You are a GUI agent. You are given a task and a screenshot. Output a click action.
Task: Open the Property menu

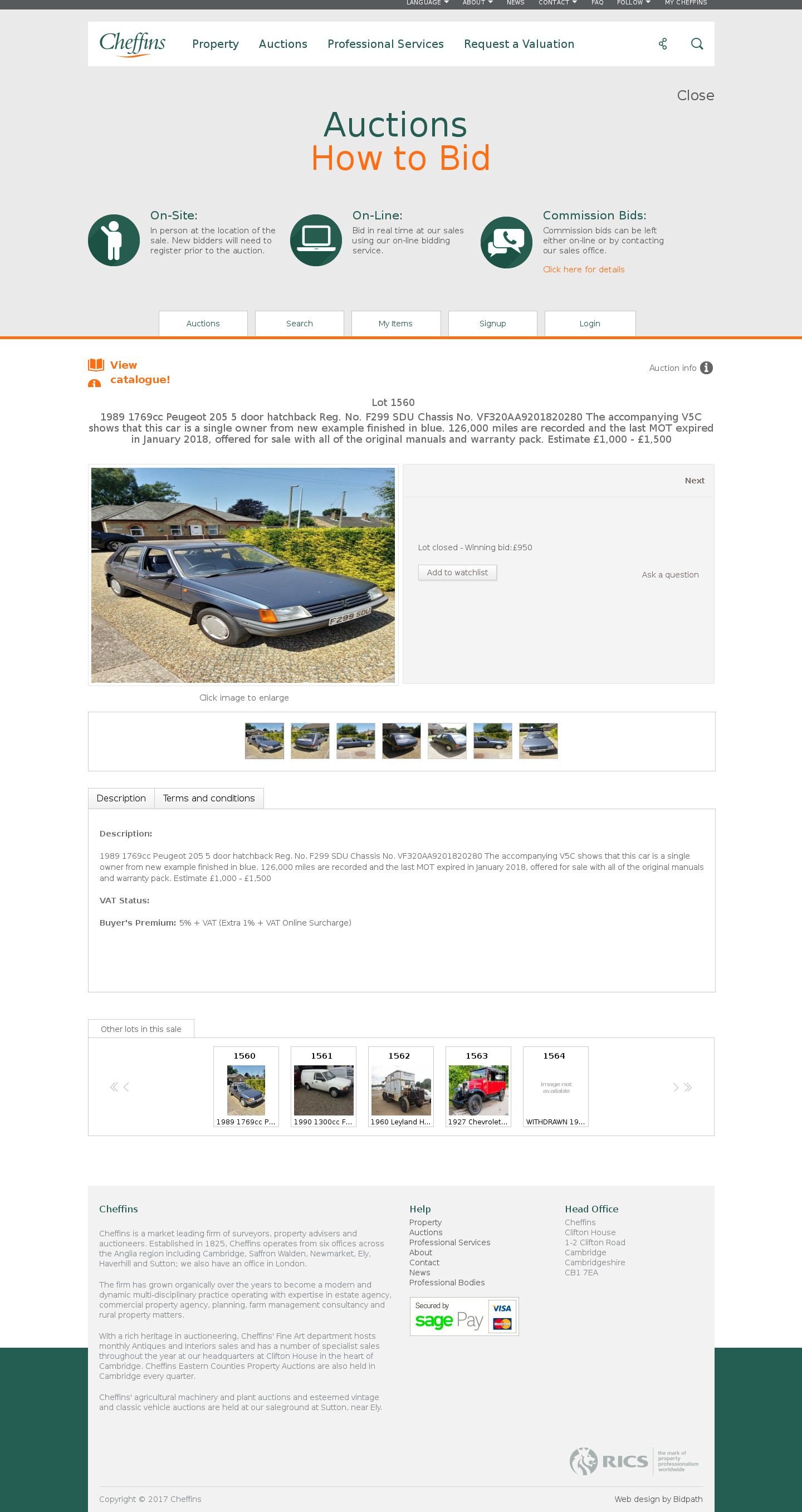pos(215,44)
